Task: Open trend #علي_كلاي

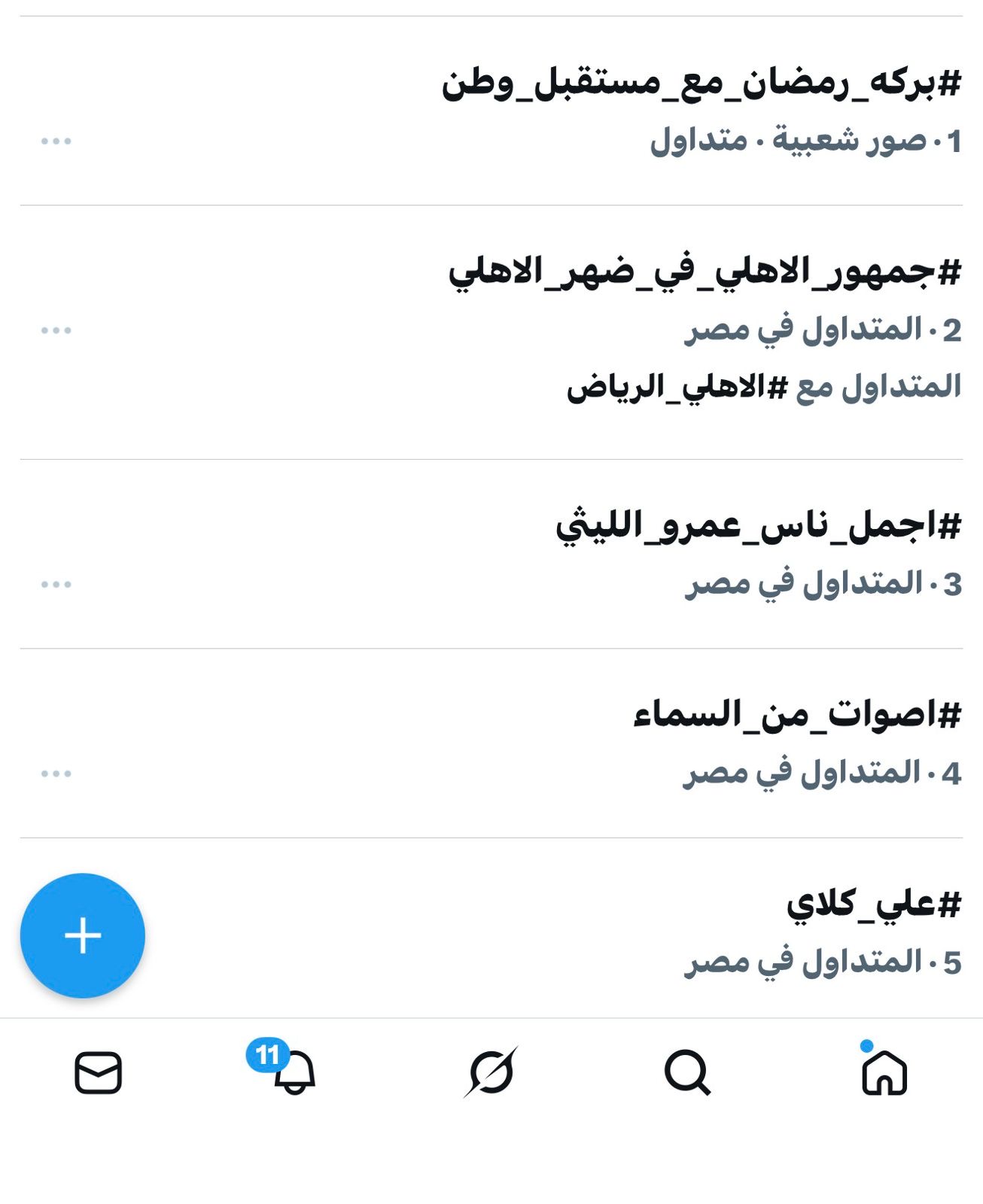Action: point(873,903)
